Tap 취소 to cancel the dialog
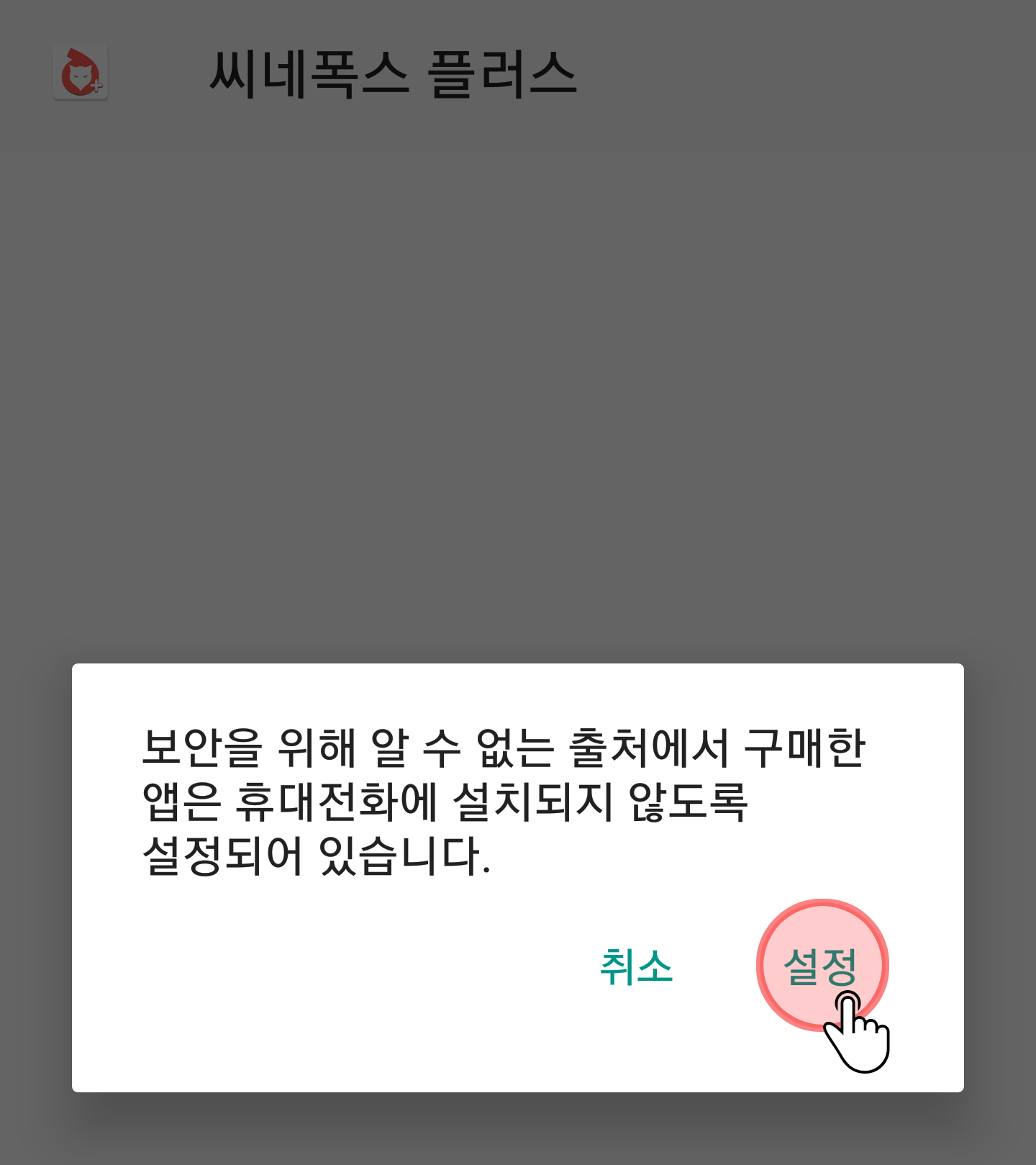 pyautogui.click(x=636, y=966)
